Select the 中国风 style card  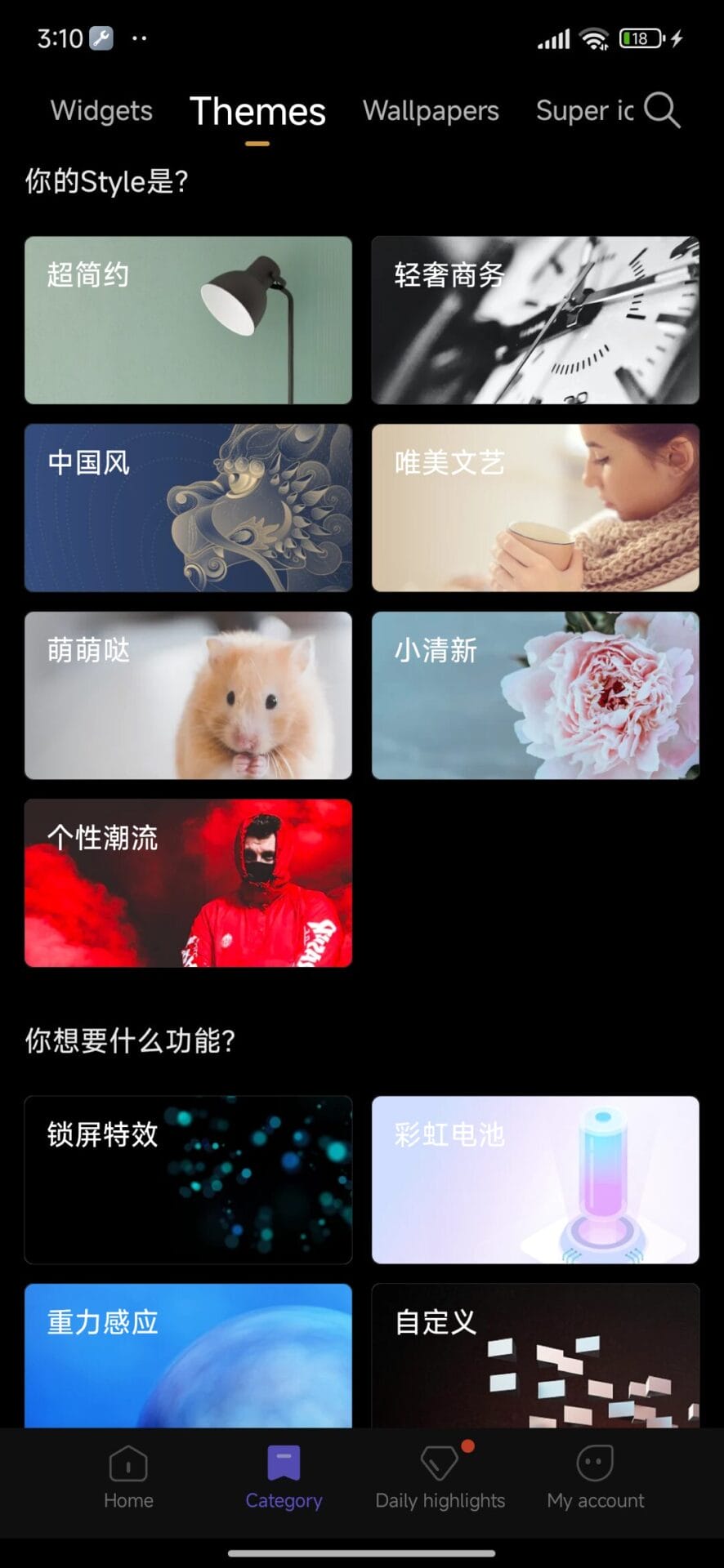[x=188, y=507]
